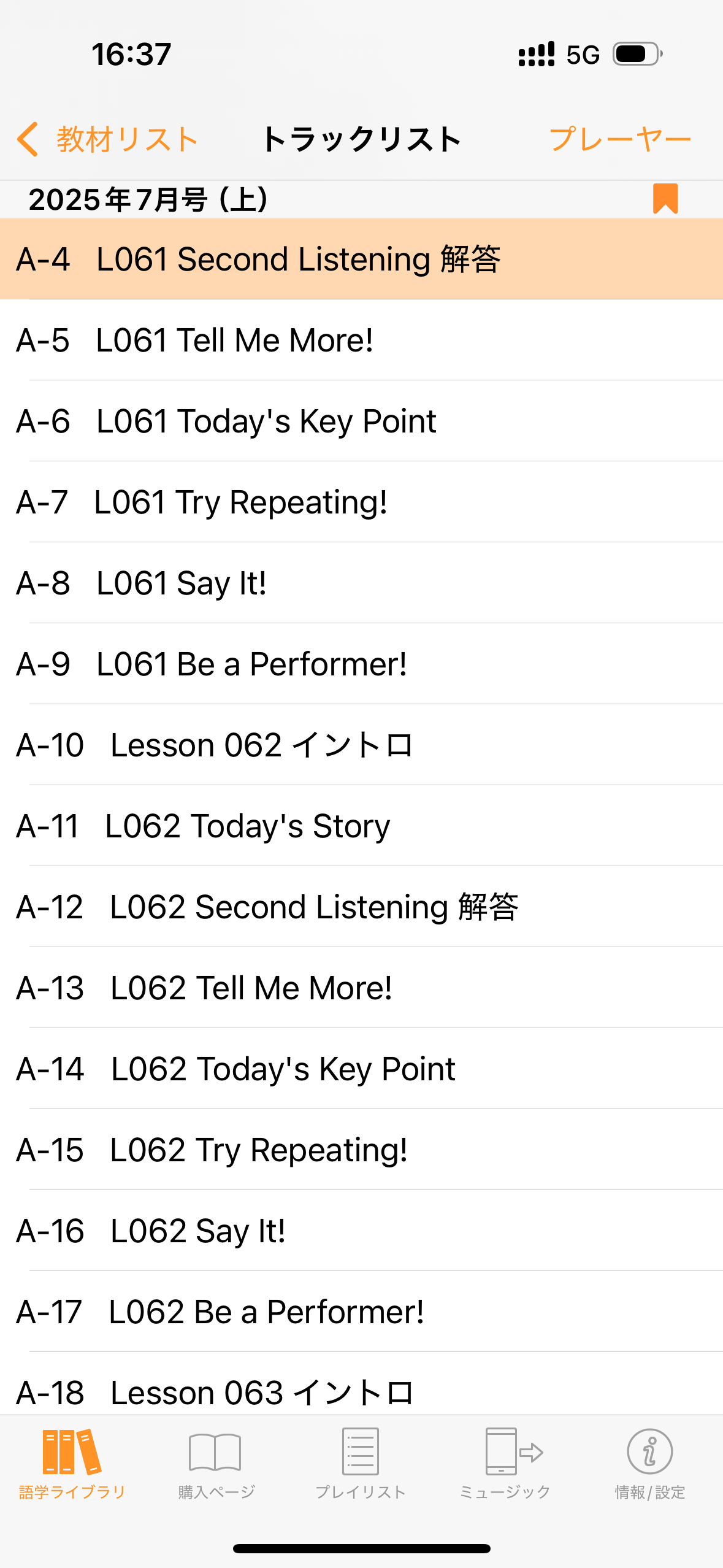This screenshot has height=1568, width=723.
Task: Go to the ミュージック tab
Action: (505, 1464)
